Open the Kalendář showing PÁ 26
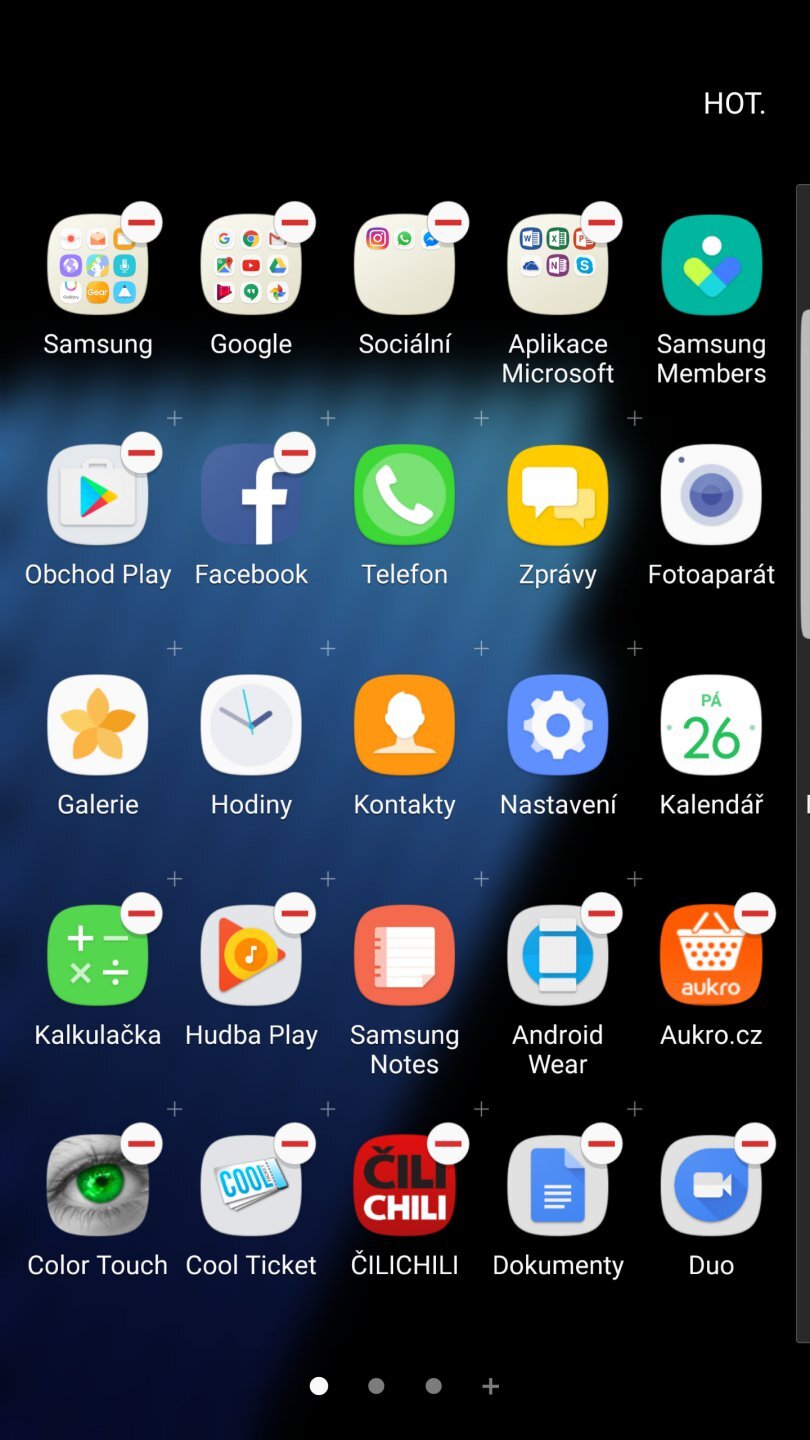The width and height of the screenshot is (810, 1440). 710,725
